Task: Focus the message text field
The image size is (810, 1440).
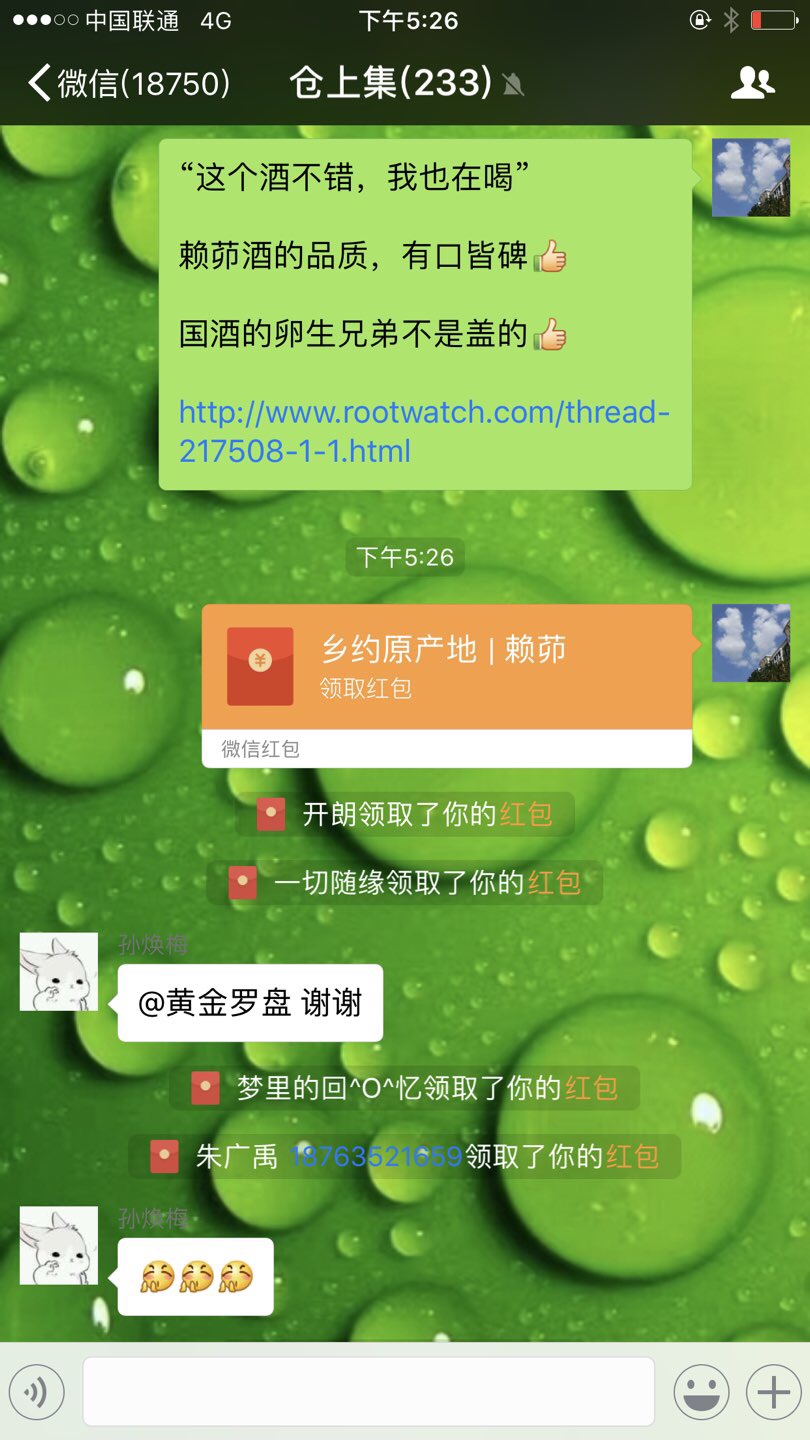Action: [368, 1391]
